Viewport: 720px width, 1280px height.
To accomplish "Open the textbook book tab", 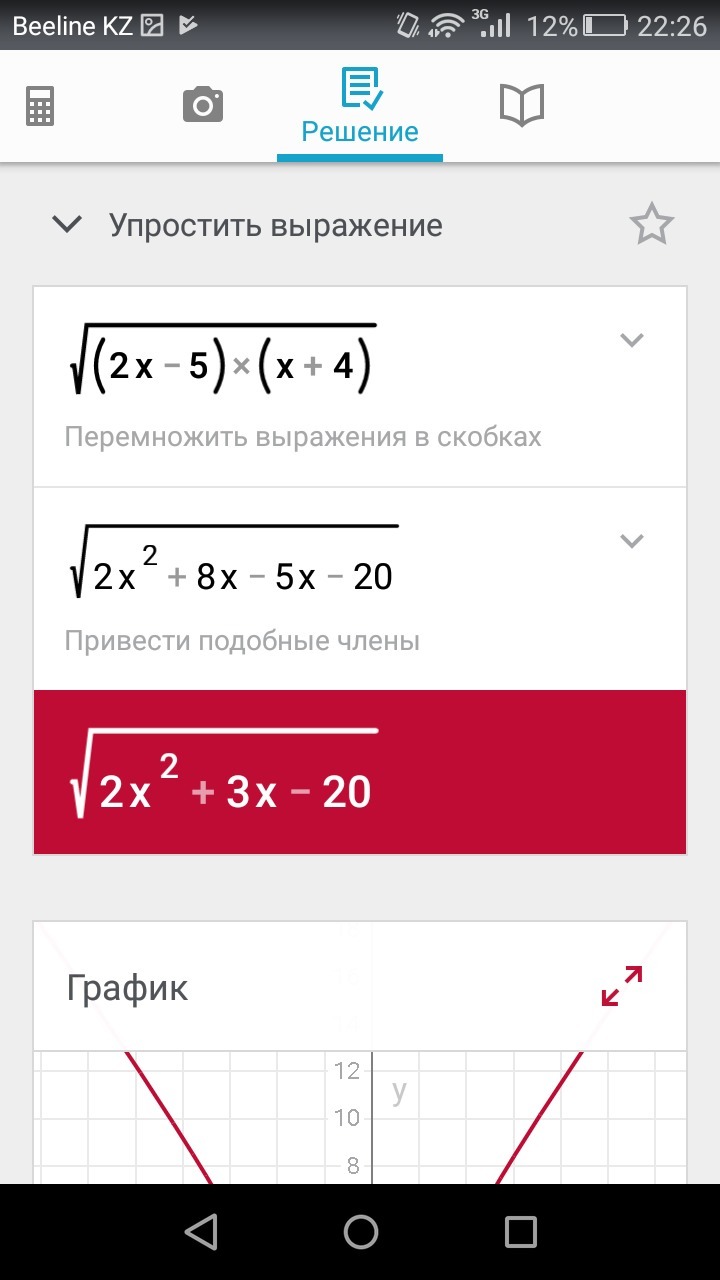I will click(x=521, y=104).
